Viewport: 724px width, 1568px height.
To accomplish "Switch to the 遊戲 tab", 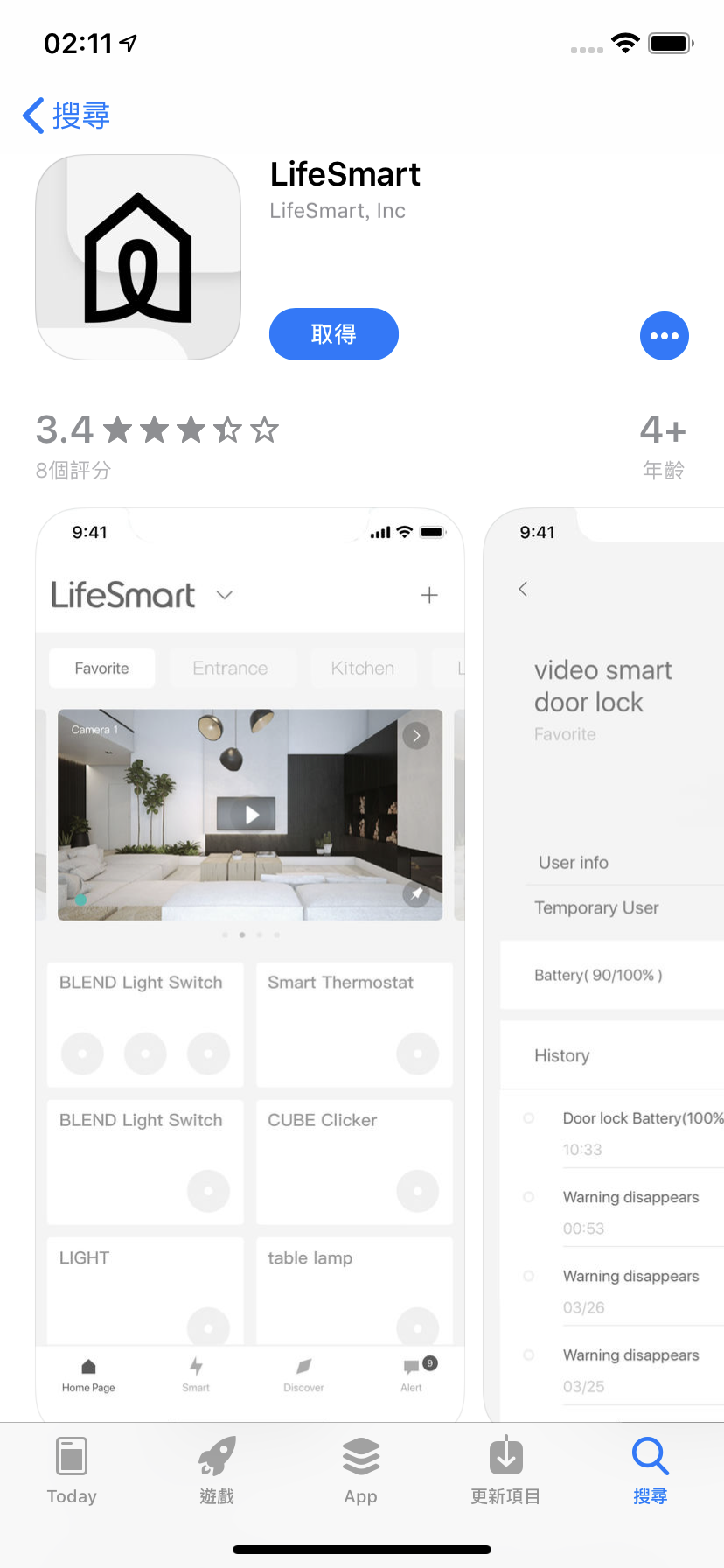I will 217,1470.
